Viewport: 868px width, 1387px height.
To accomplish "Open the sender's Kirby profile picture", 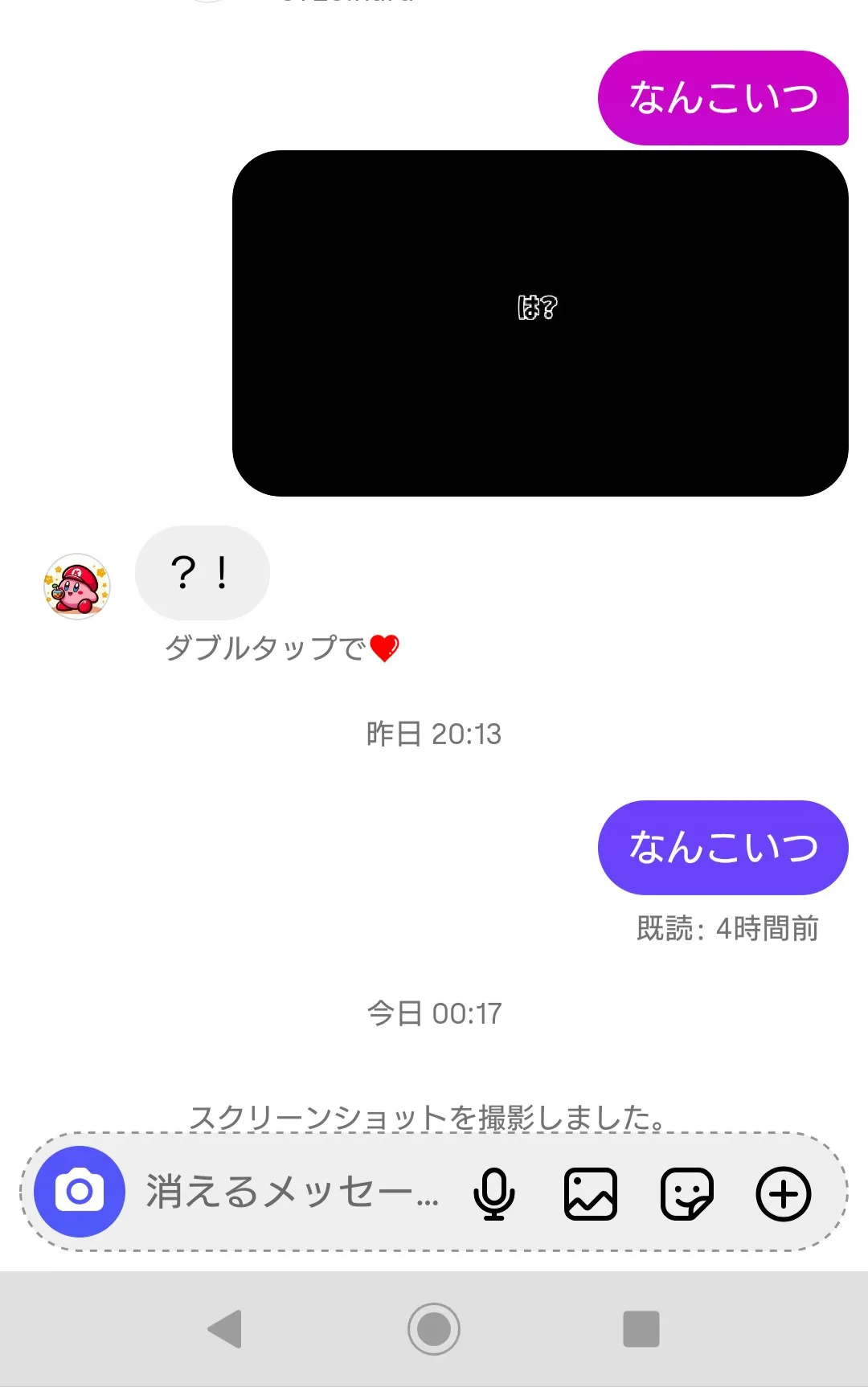I will click(77, 587).
